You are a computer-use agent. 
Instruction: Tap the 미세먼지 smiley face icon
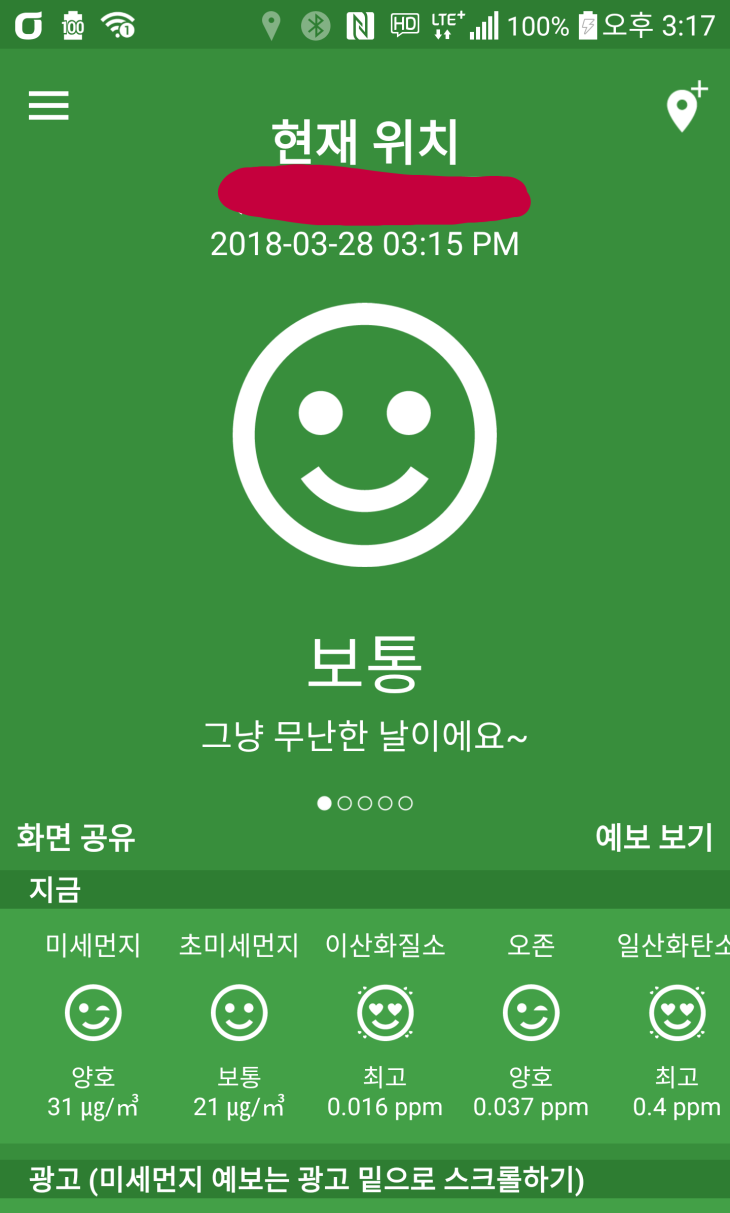click(93, 1011)
